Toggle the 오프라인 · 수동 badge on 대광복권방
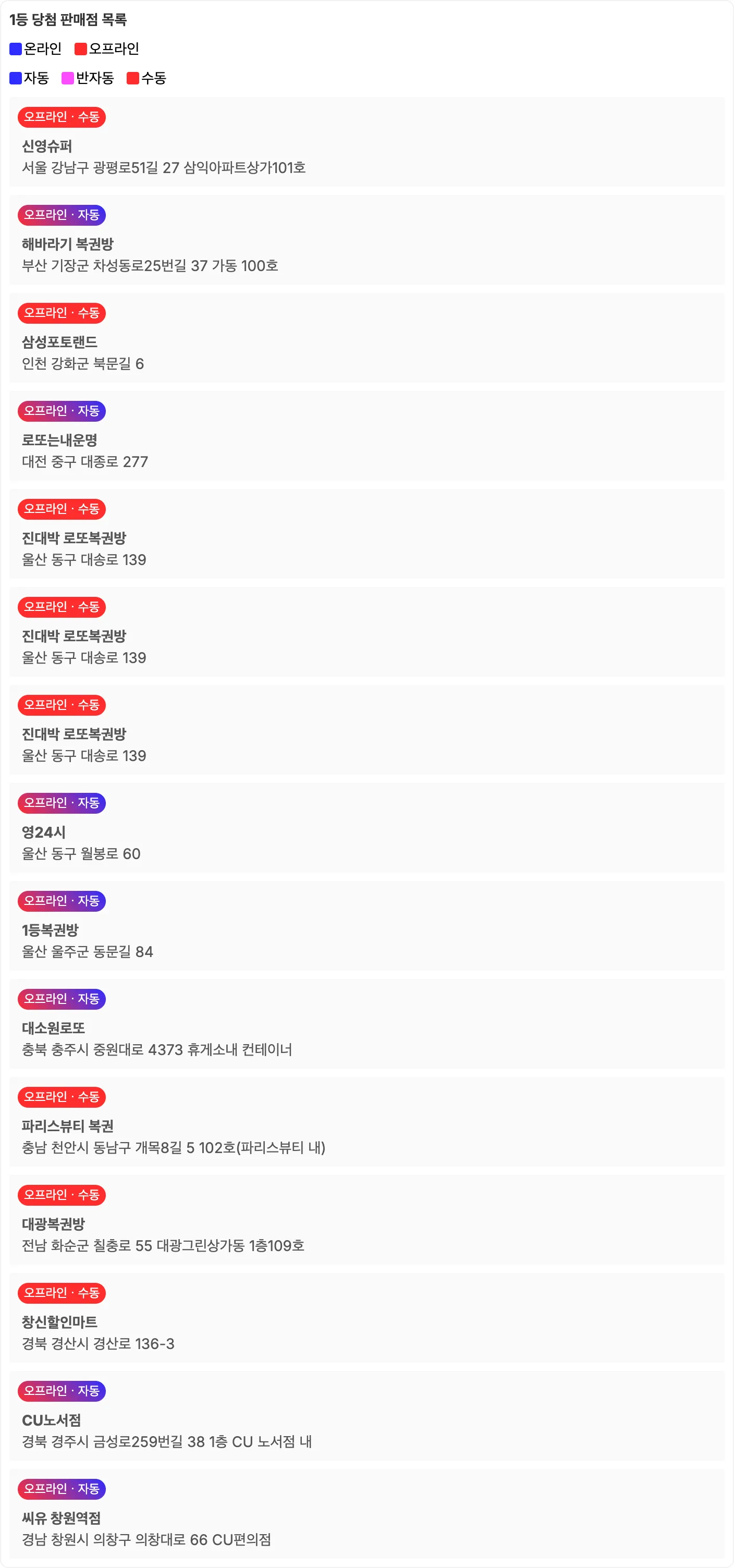 pyautogui.click(x=62, y=1195)
